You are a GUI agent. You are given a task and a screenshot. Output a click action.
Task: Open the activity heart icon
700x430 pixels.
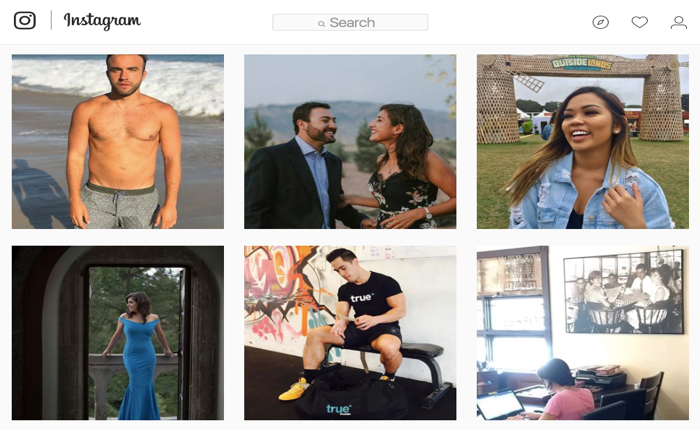point(639,22)
